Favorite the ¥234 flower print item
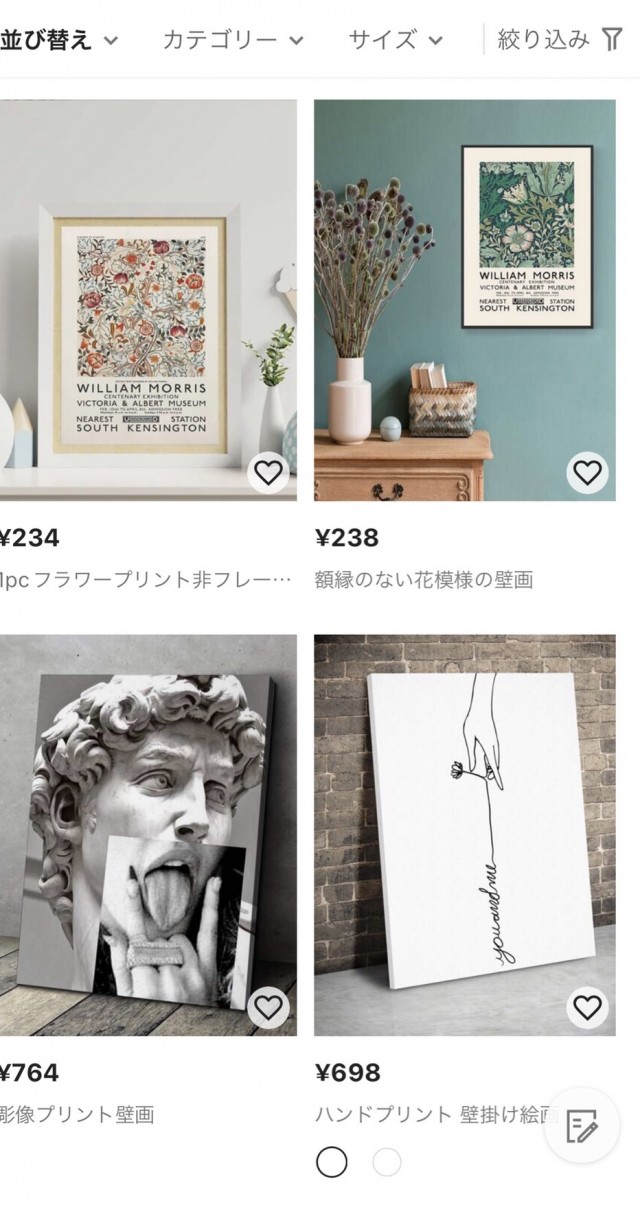The image size is (640, 1205). point(268,473)
